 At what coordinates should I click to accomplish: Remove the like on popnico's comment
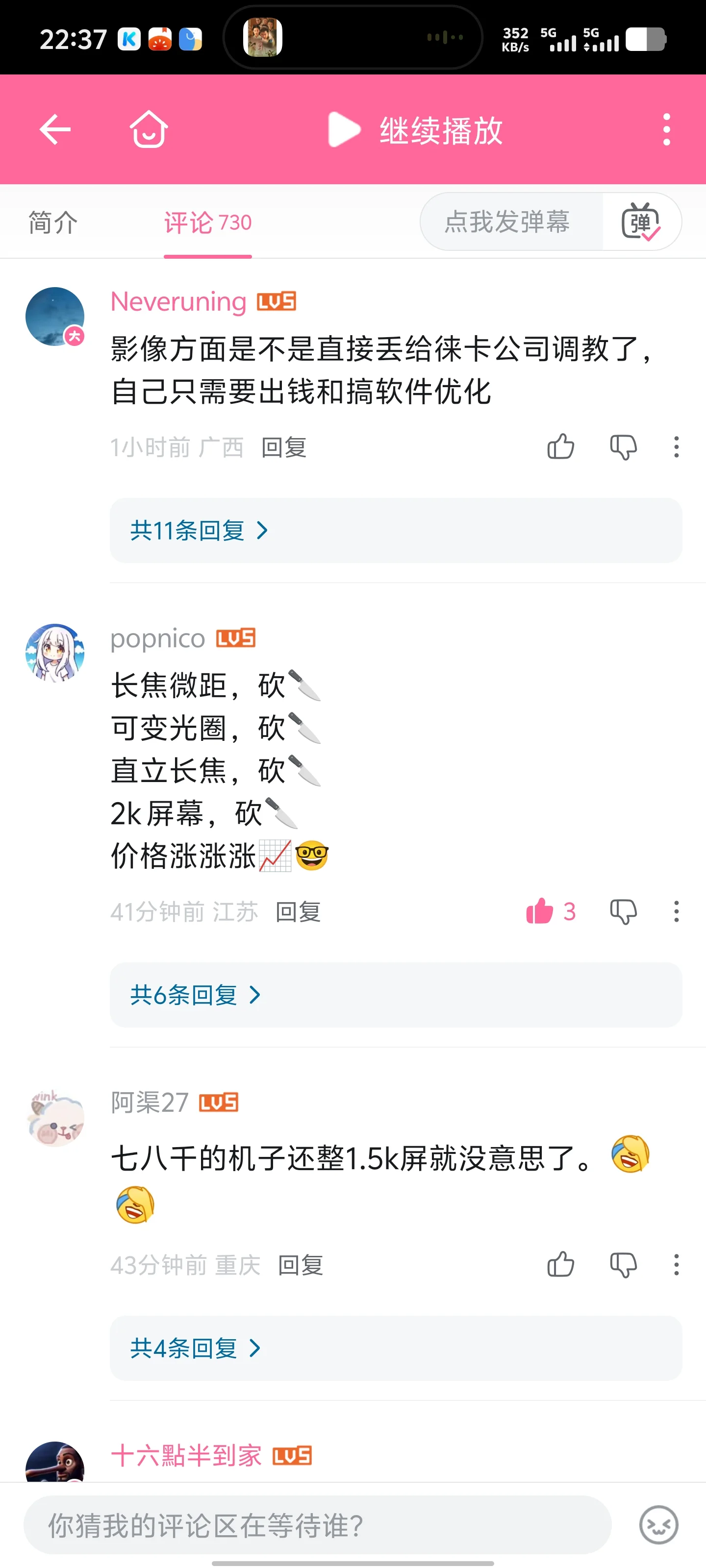tap(540, 912)
